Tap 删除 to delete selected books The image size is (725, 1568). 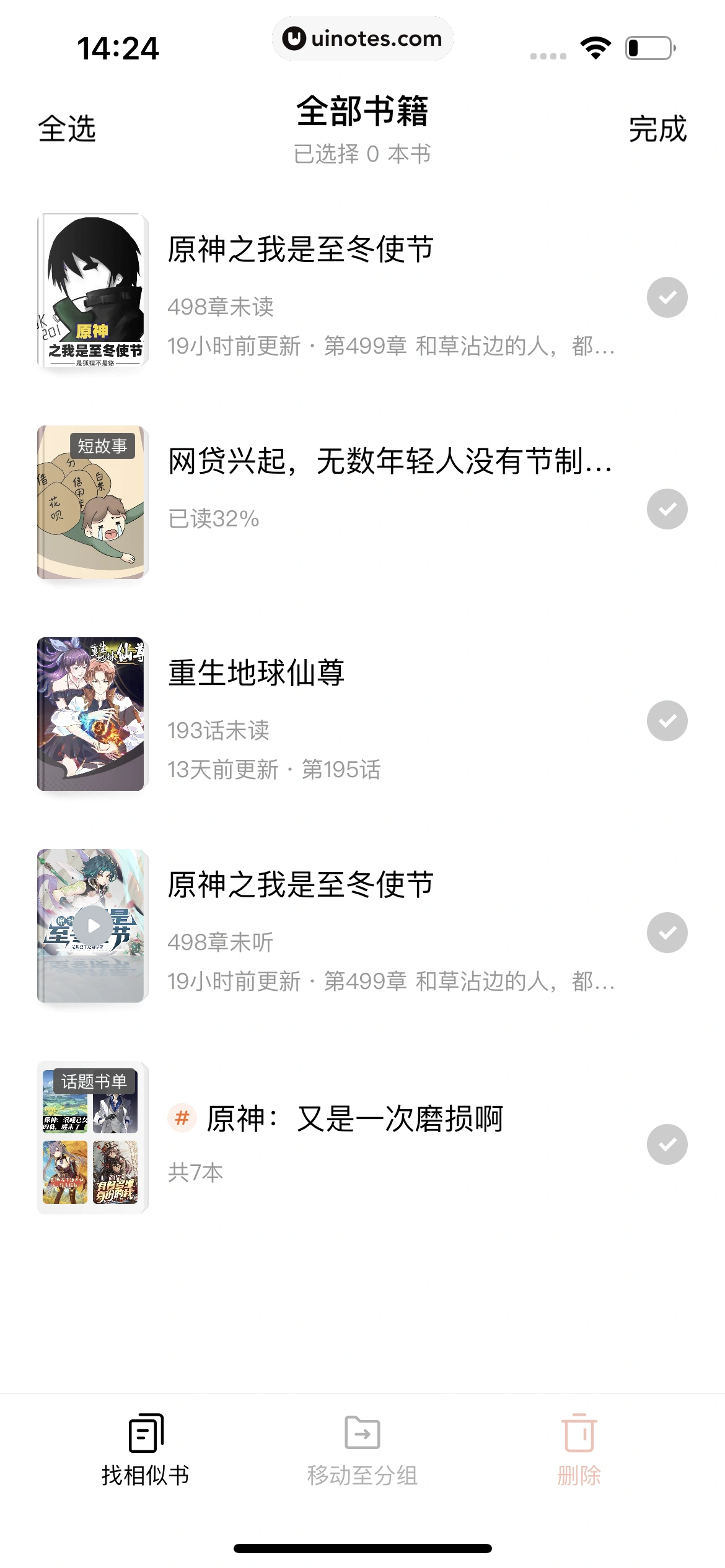point(579,1450)
